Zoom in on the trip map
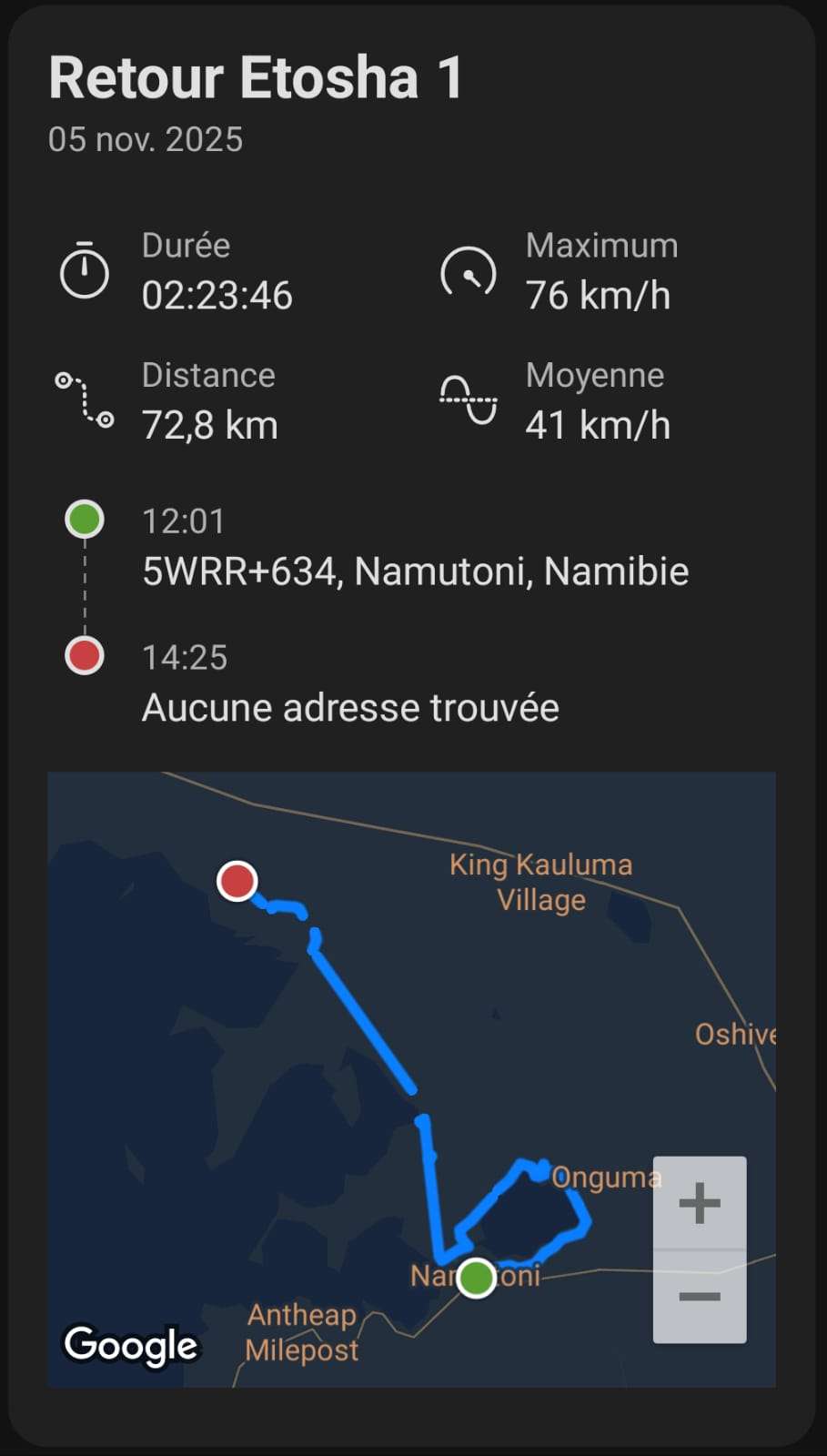Screen dimensions: 827x1456 pyautogui.click(x=699, y=1203)
